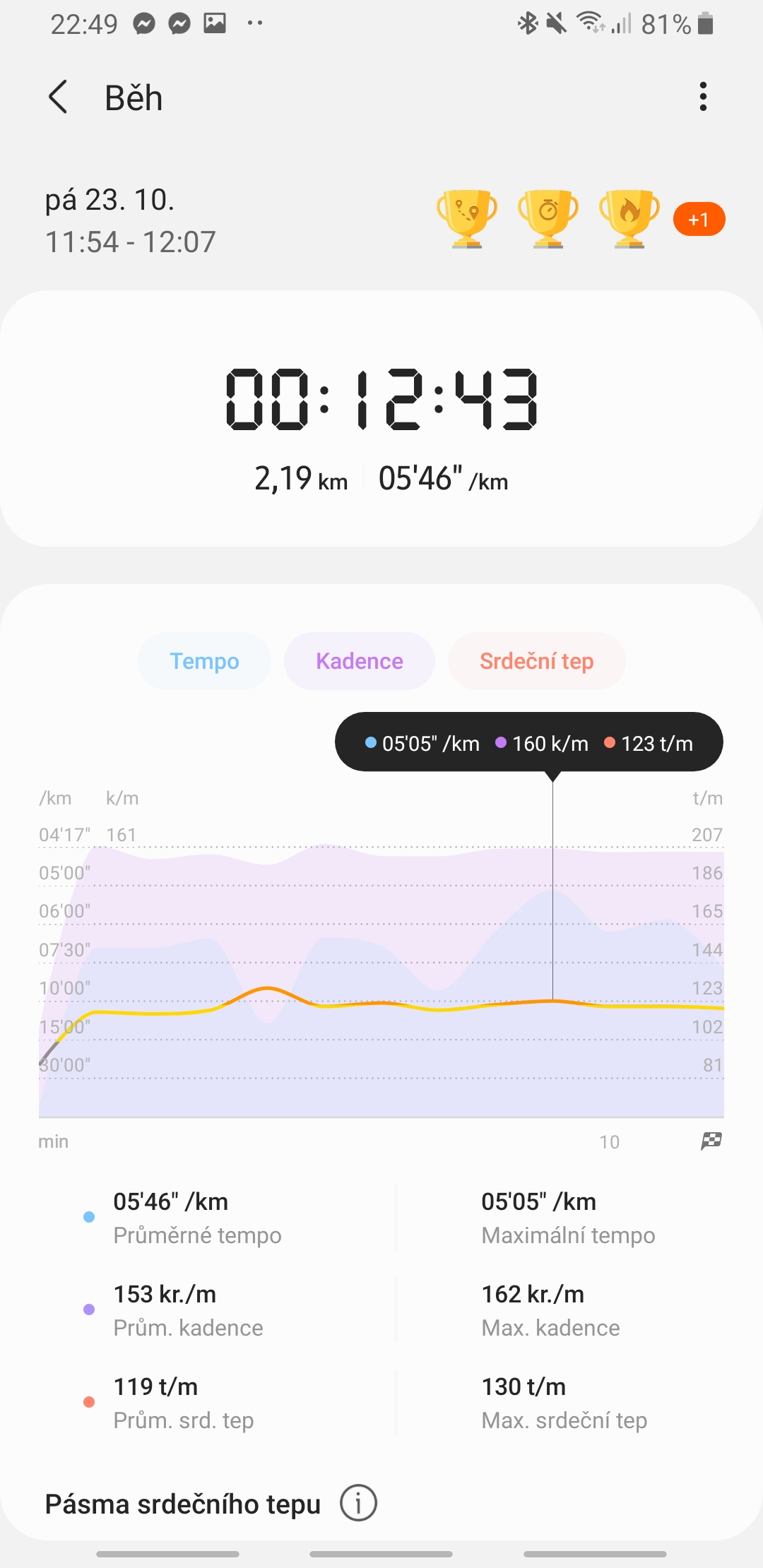Toggle the Kadence chart series

pyautogui.click(x=360, y=661)
